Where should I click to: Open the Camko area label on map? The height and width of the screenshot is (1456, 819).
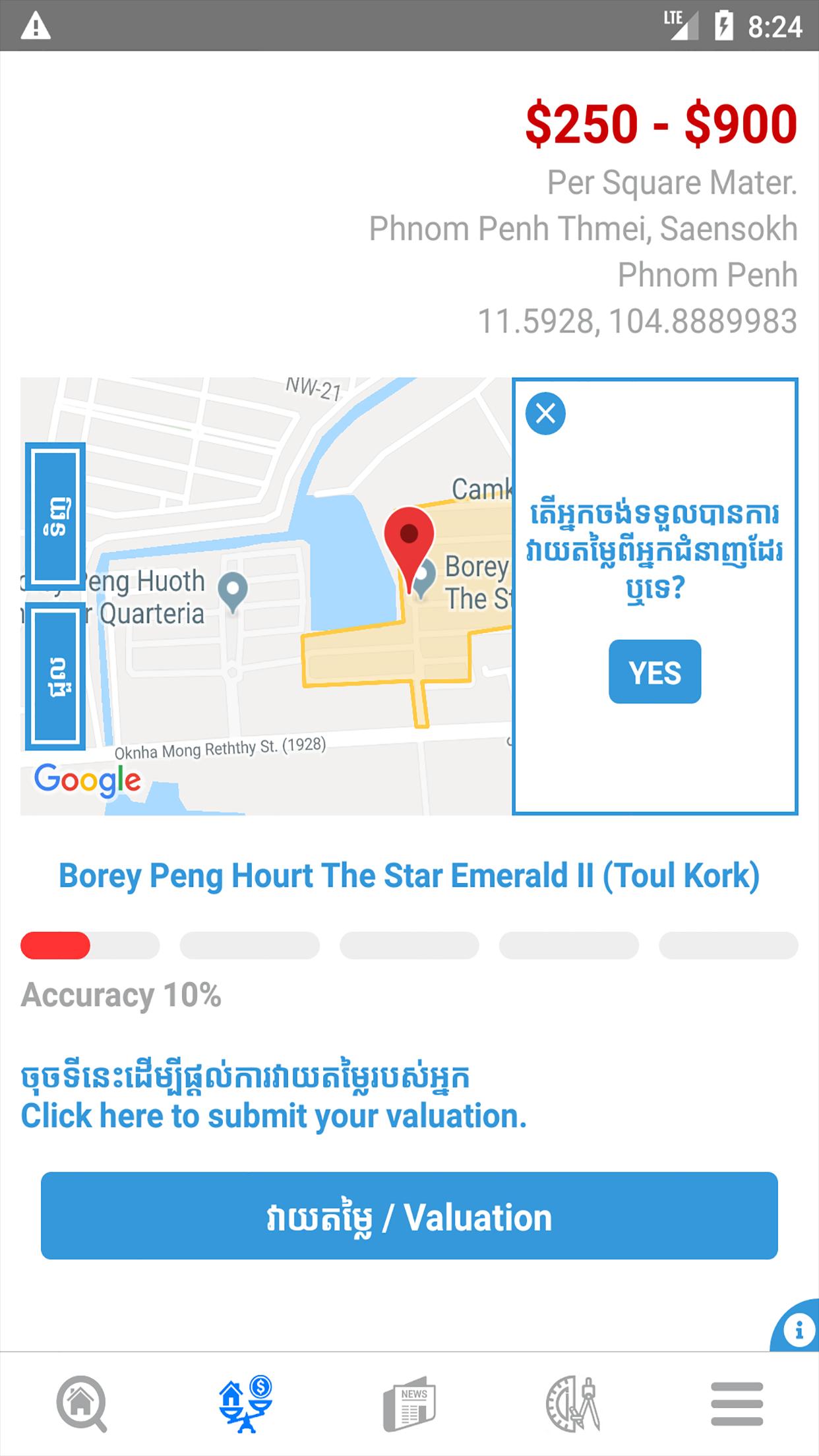pos(480,487)
